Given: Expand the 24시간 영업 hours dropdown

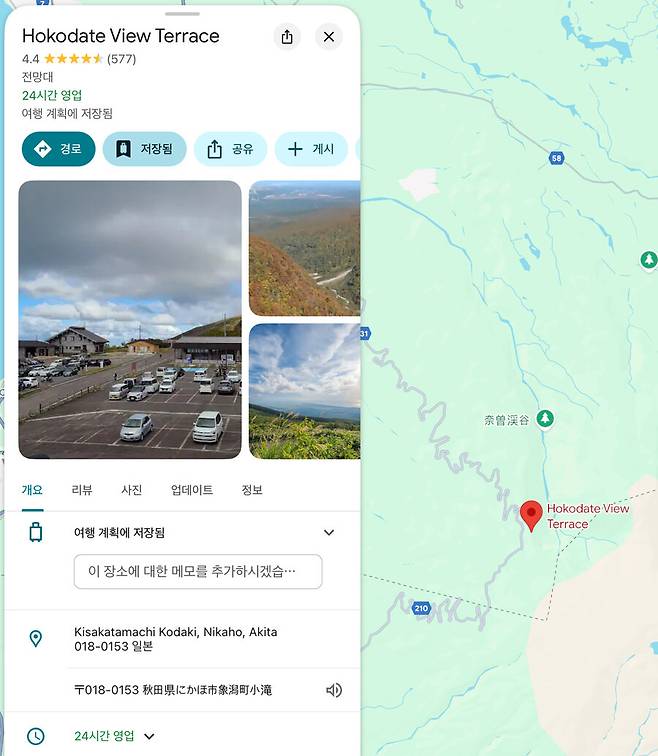Looking at the screenshot, I should 150,736.
